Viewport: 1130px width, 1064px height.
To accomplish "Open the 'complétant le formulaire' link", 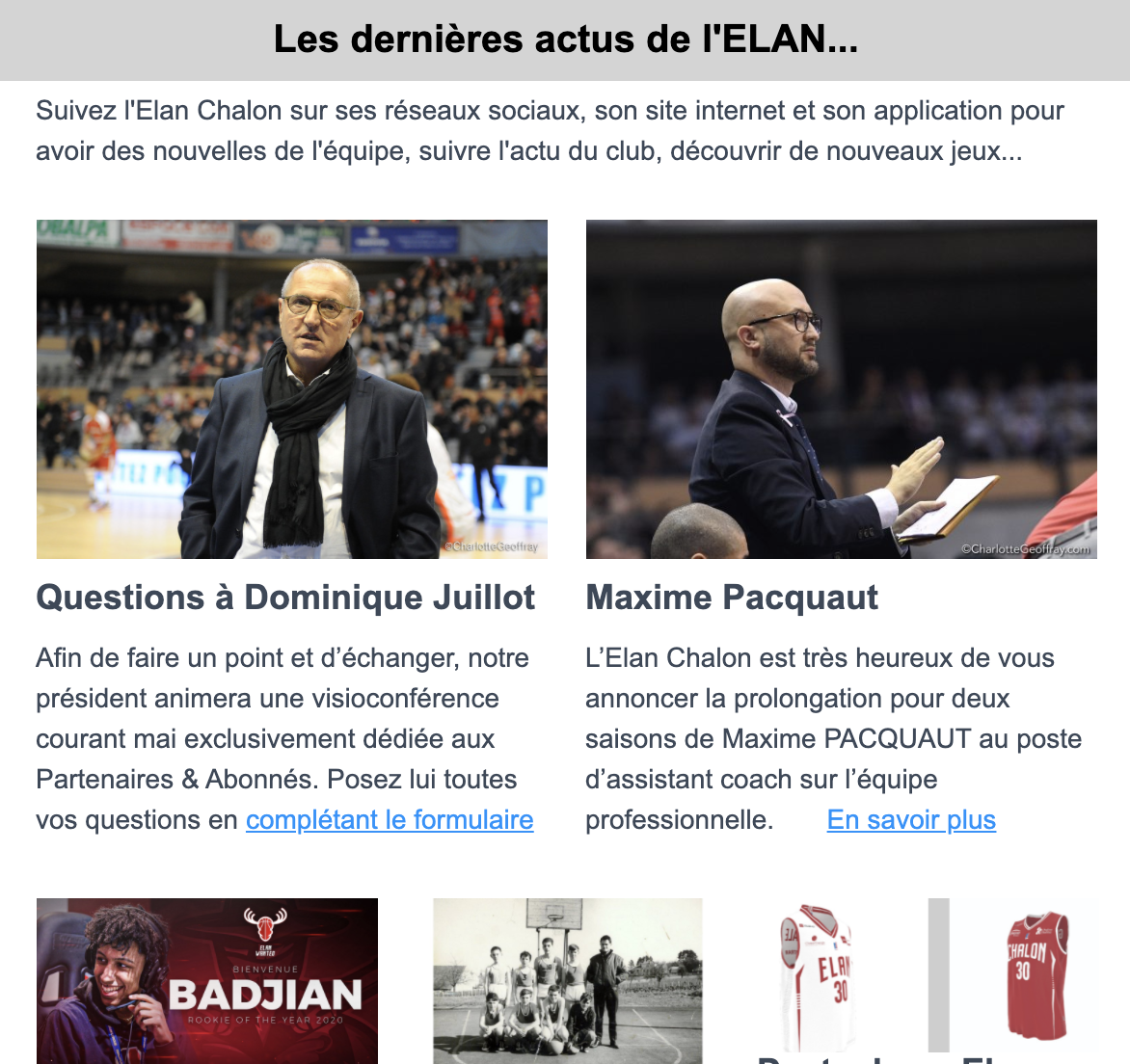I will [x=390, y=820].
